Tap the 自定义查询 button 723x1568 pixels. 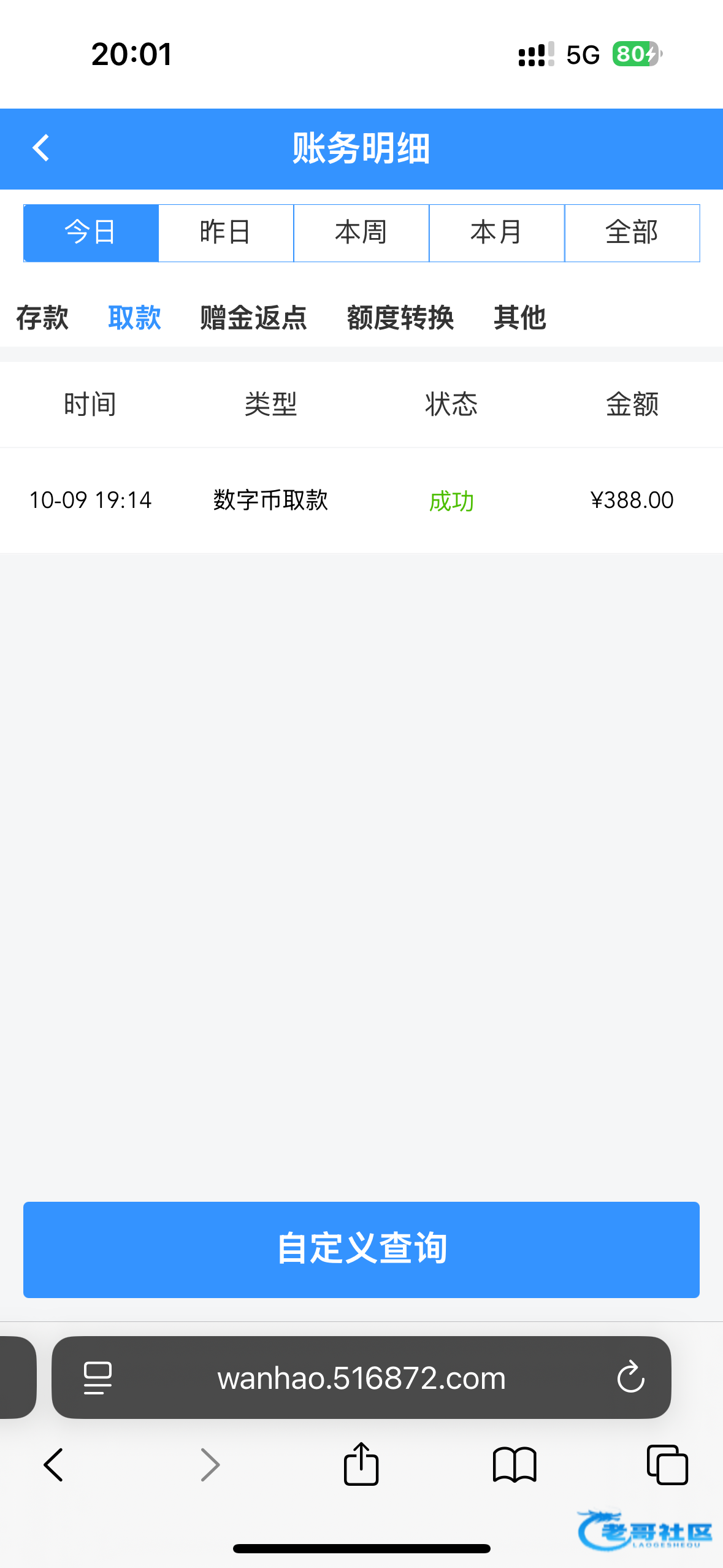361,1249
